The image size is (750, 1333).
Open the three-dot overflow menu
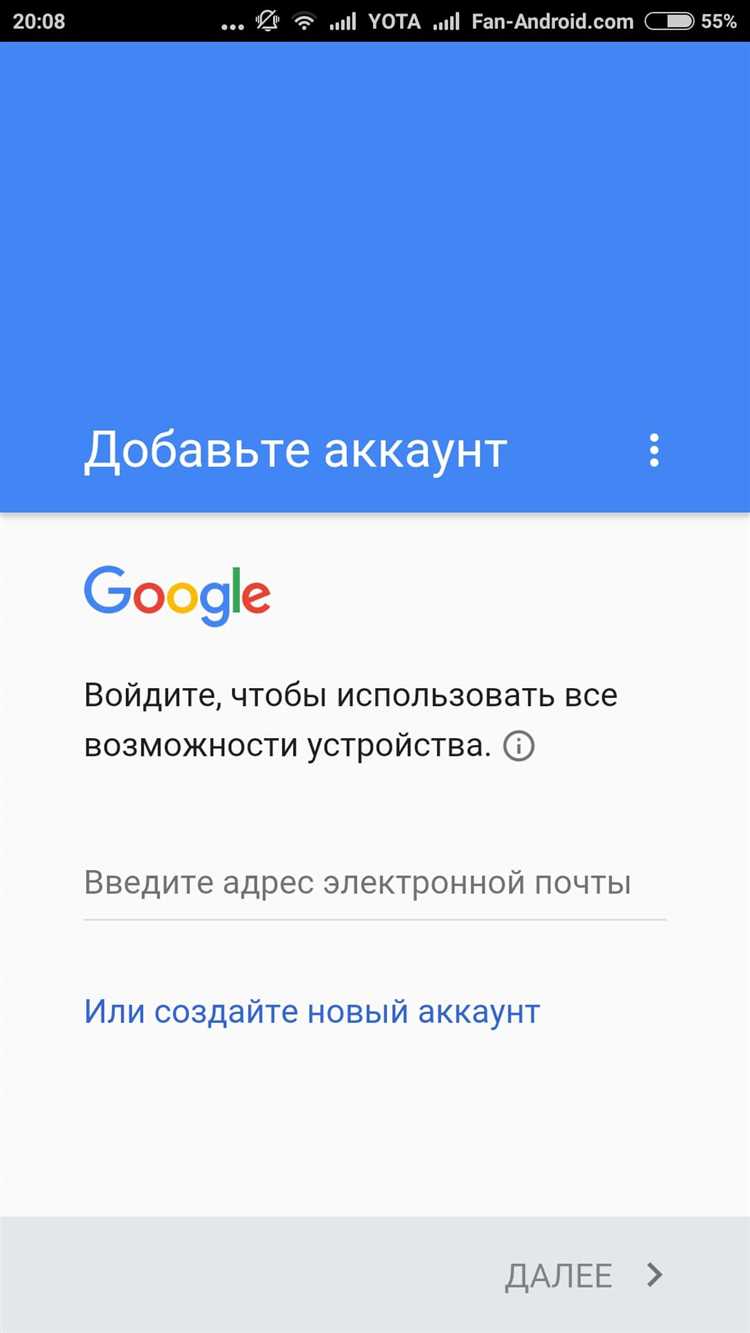tap(654, 451)
